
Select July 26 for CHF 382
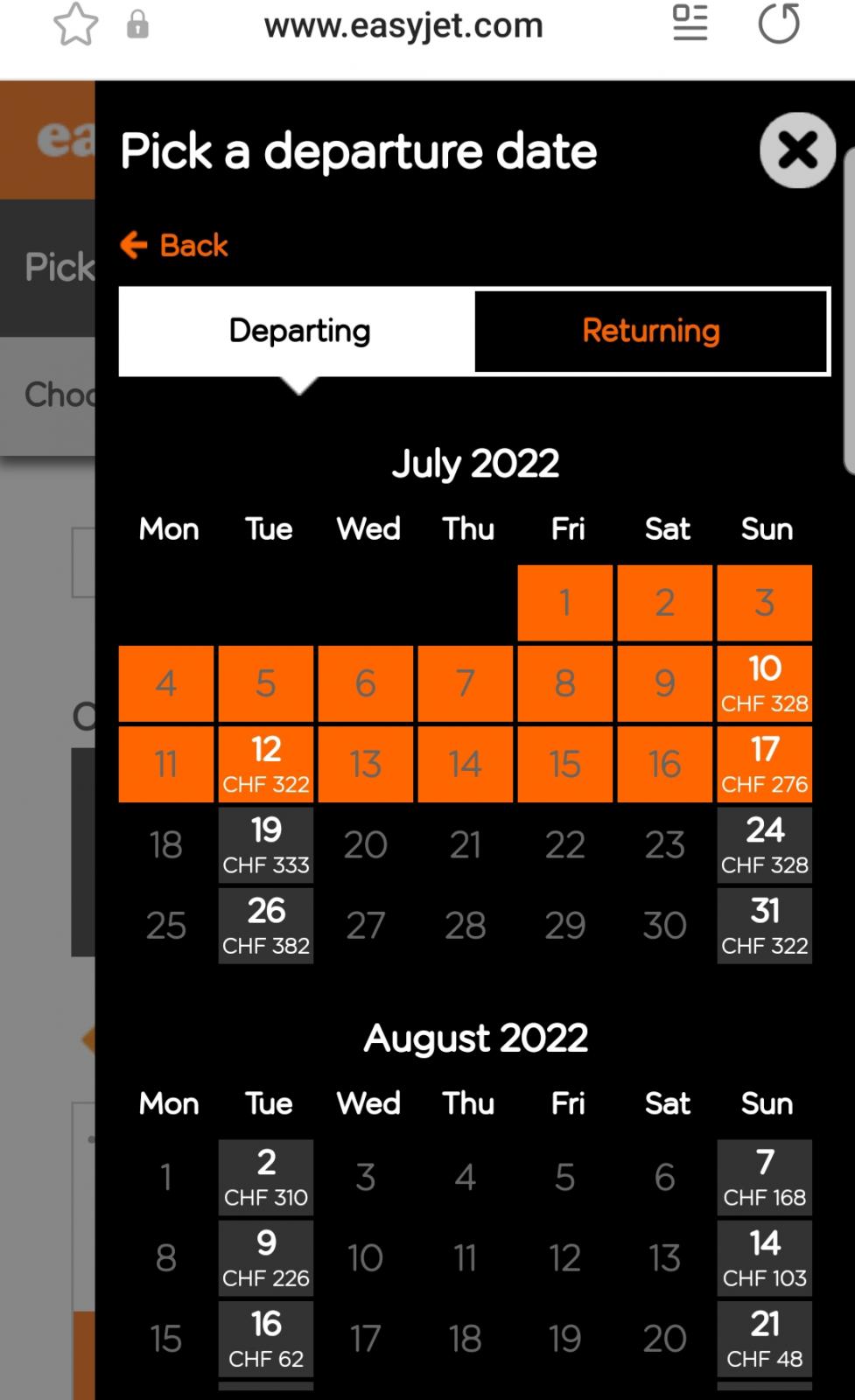click(266, 926)
